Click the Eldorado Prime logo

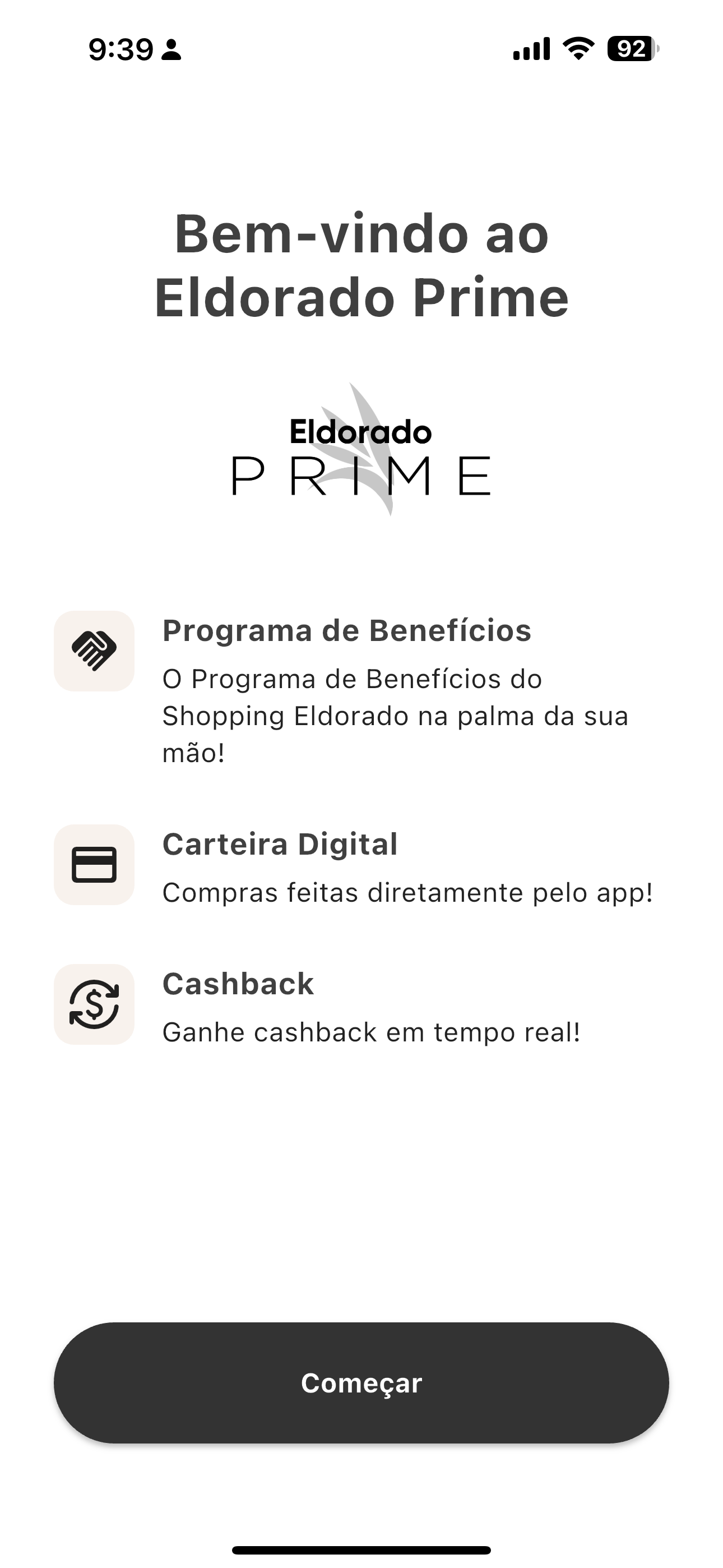pos(361,456)
